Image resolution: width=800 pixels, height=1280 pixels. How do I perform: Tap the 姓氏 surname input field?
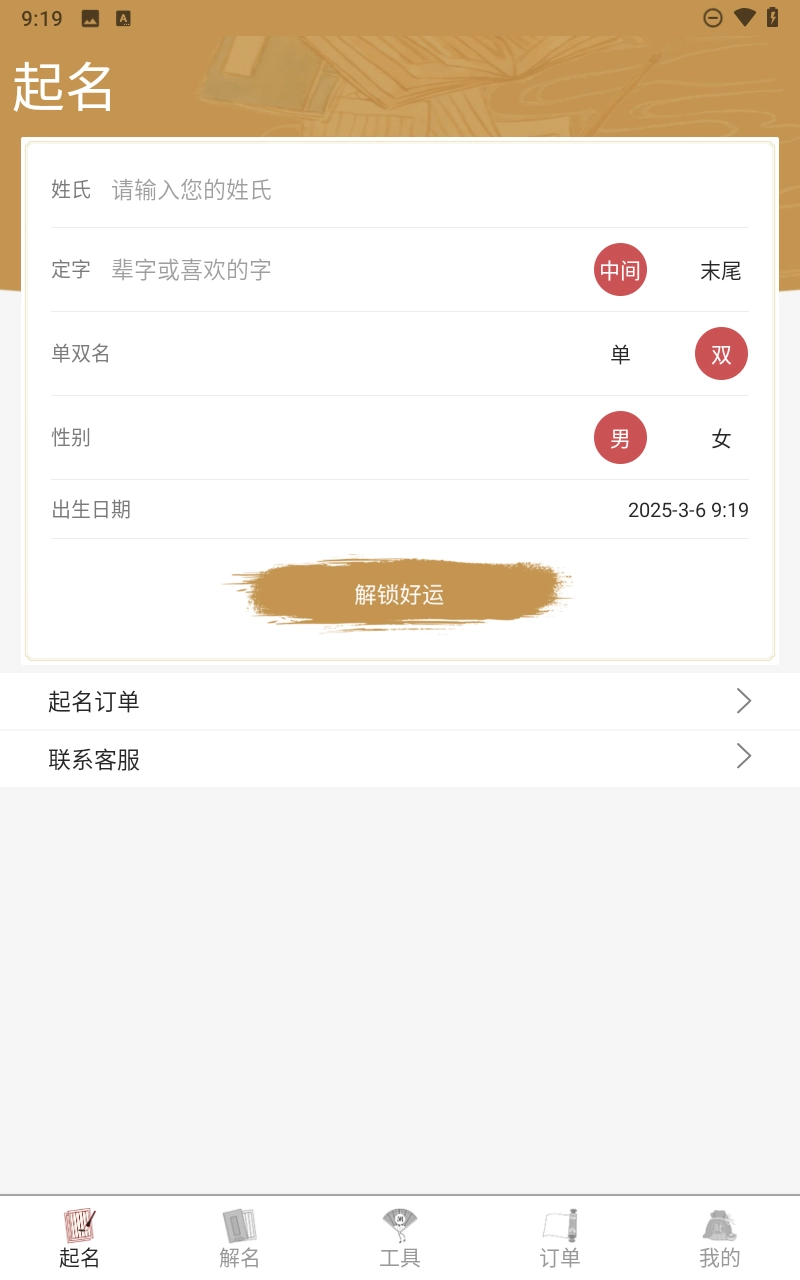coord(400,190)
